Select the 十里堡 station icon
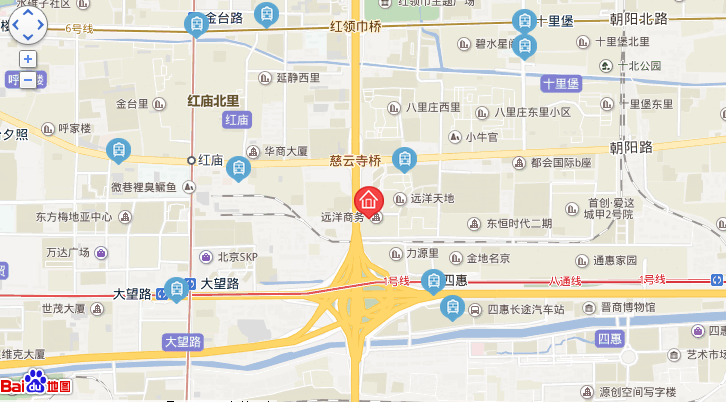This screenshot has width=726, height=402. pyautogui.click(x=524, y=20)
